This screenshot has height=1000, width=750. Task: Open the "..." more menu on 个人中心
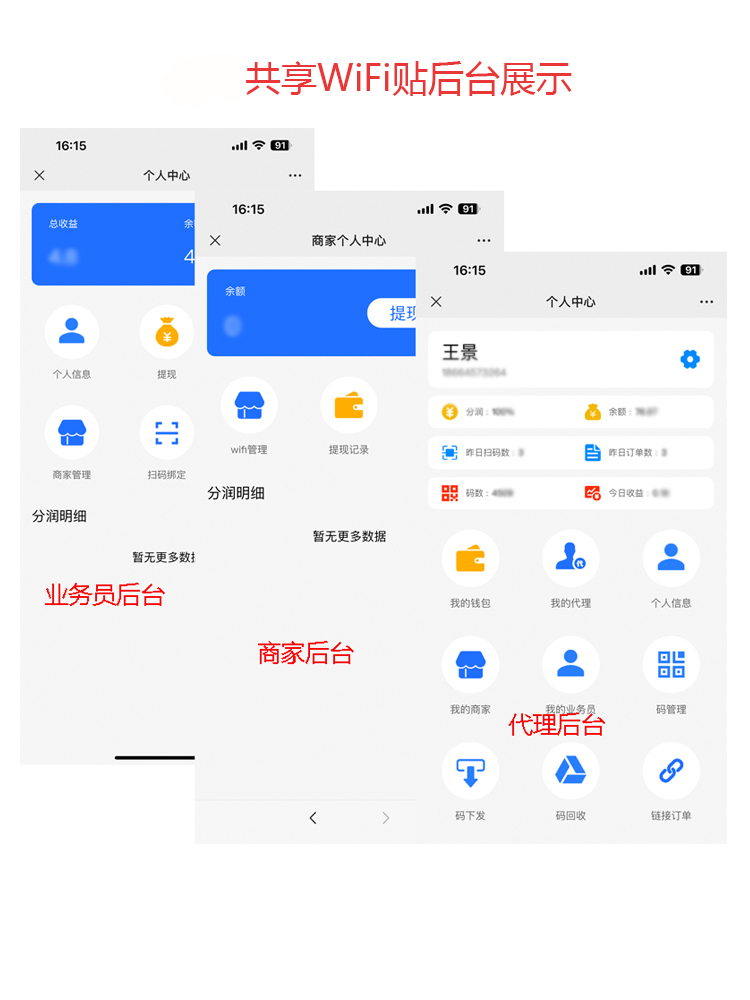pos(295,174)
